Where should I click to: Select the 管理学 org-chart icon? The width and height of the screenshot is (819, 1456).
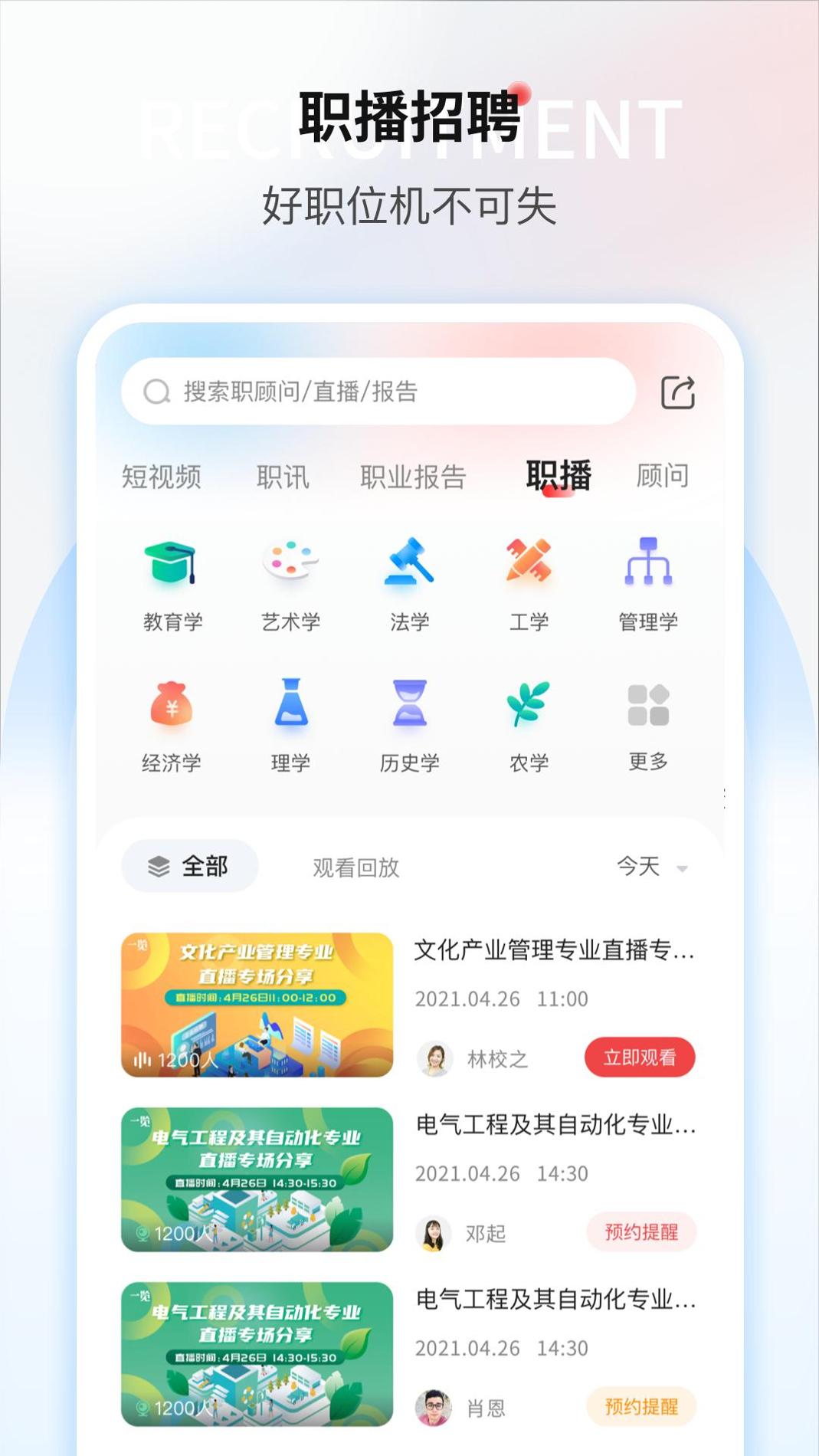coord(647,566)
